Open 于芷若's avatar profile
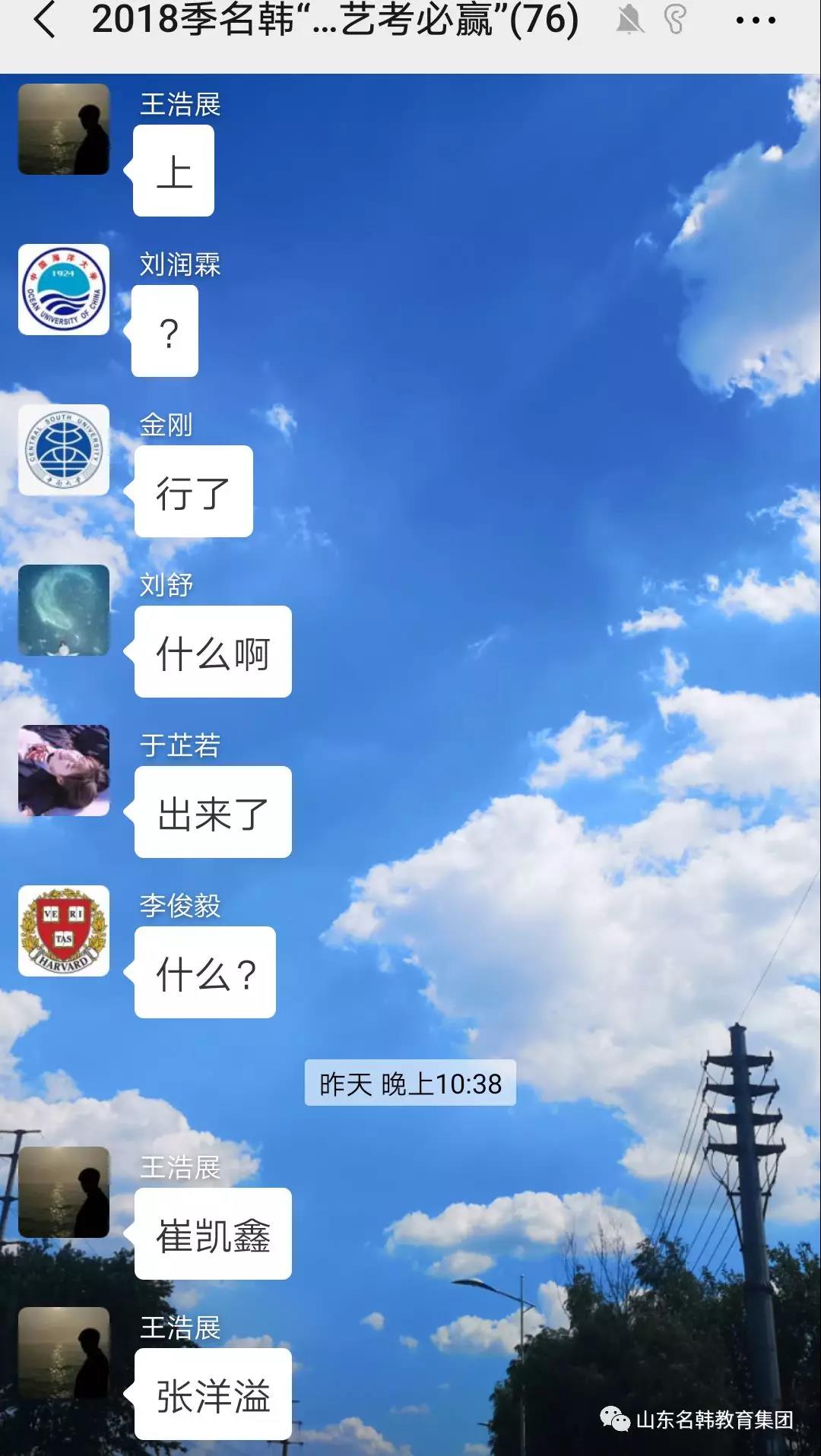 coord(64,771)
